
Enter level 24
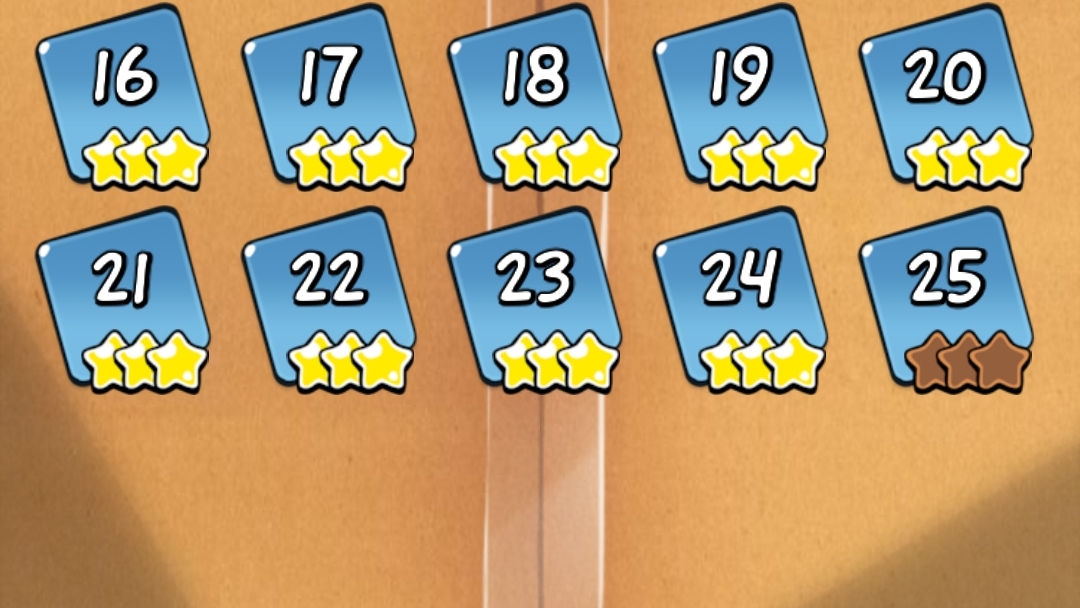point(741,298)
